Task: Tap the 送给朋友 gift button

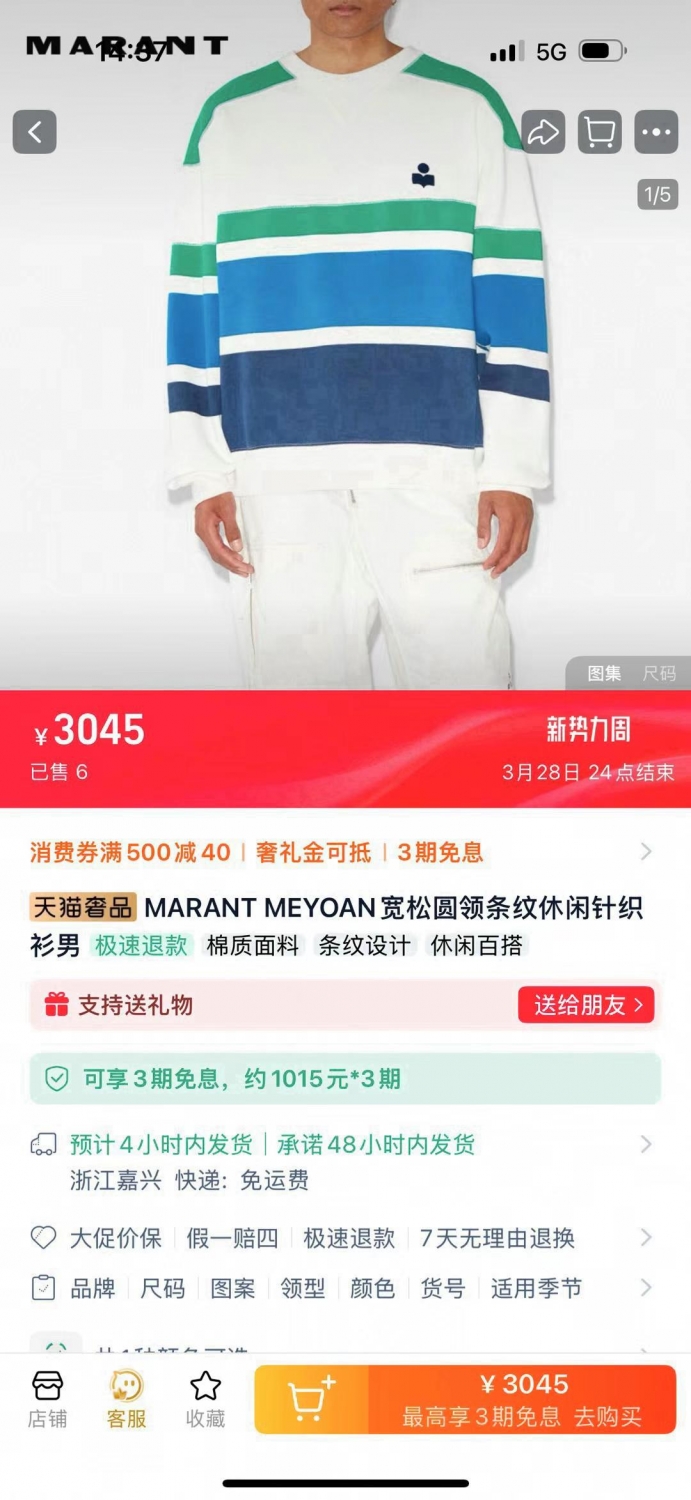Action: coord(586,1005)
